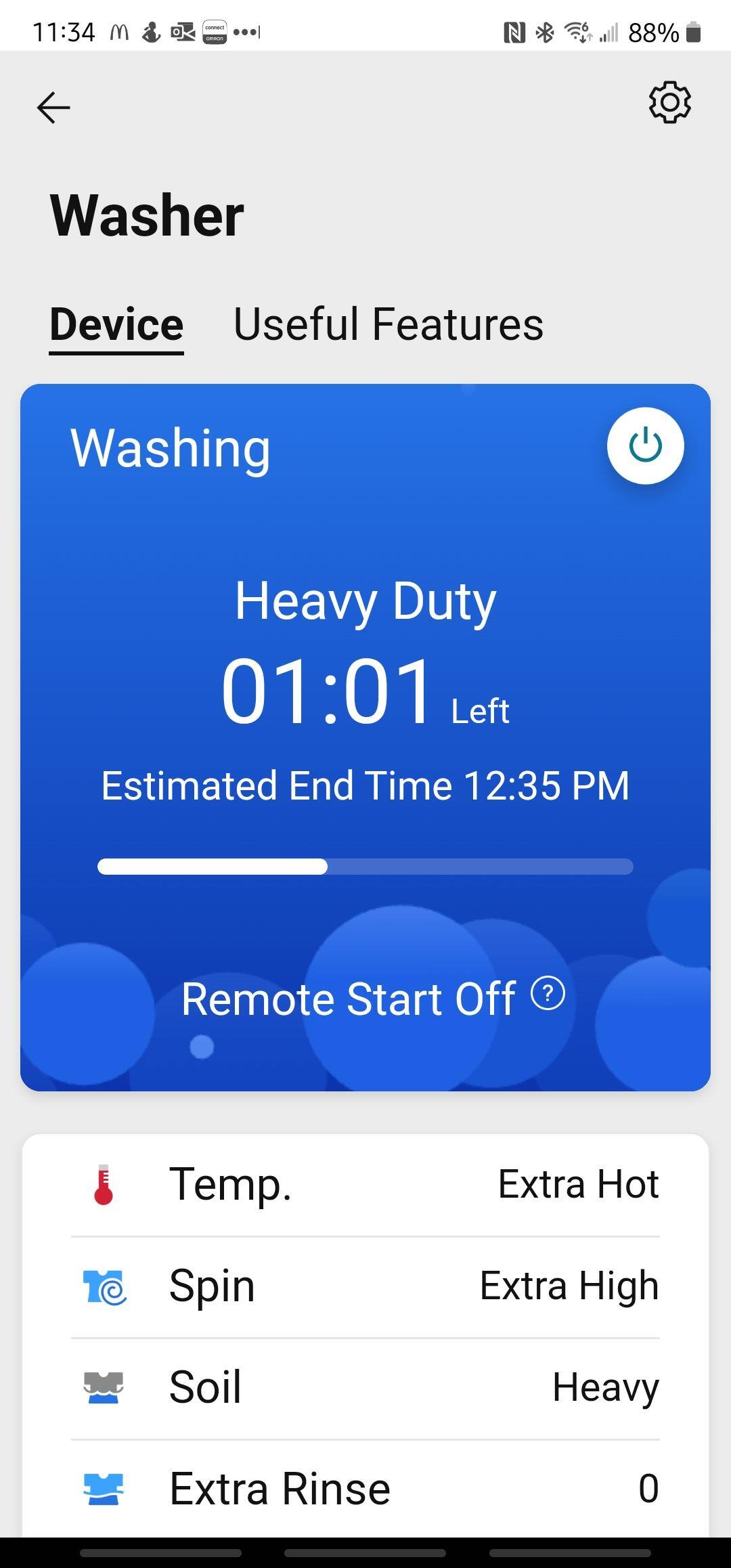Turn off the washer with power button

645,446
